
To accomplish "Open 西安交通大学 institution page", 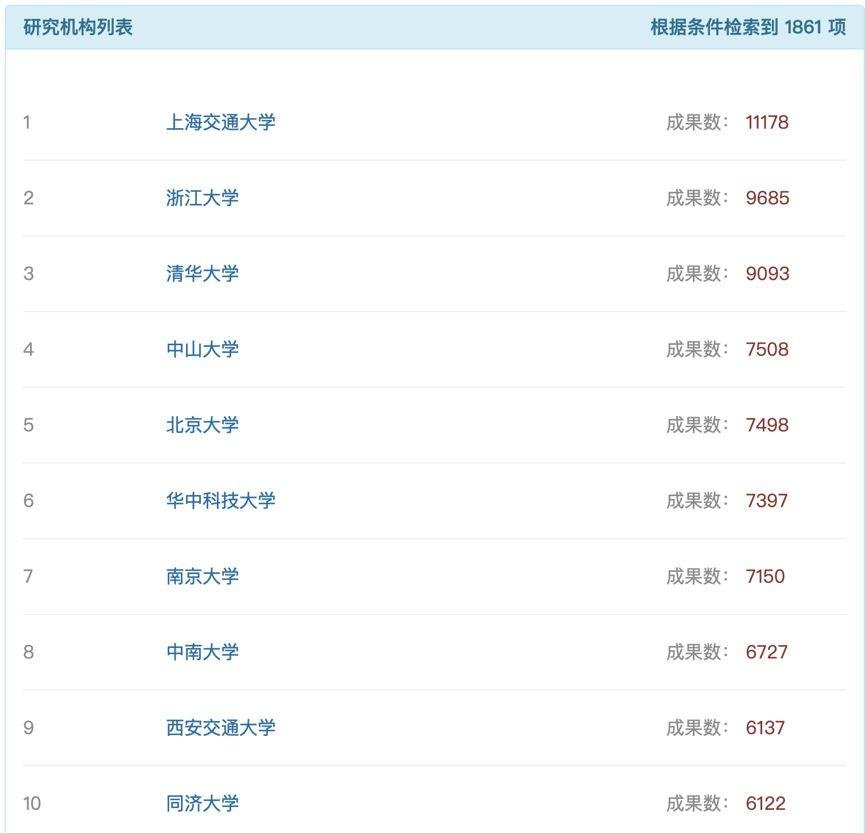I will tap(220, 728).
